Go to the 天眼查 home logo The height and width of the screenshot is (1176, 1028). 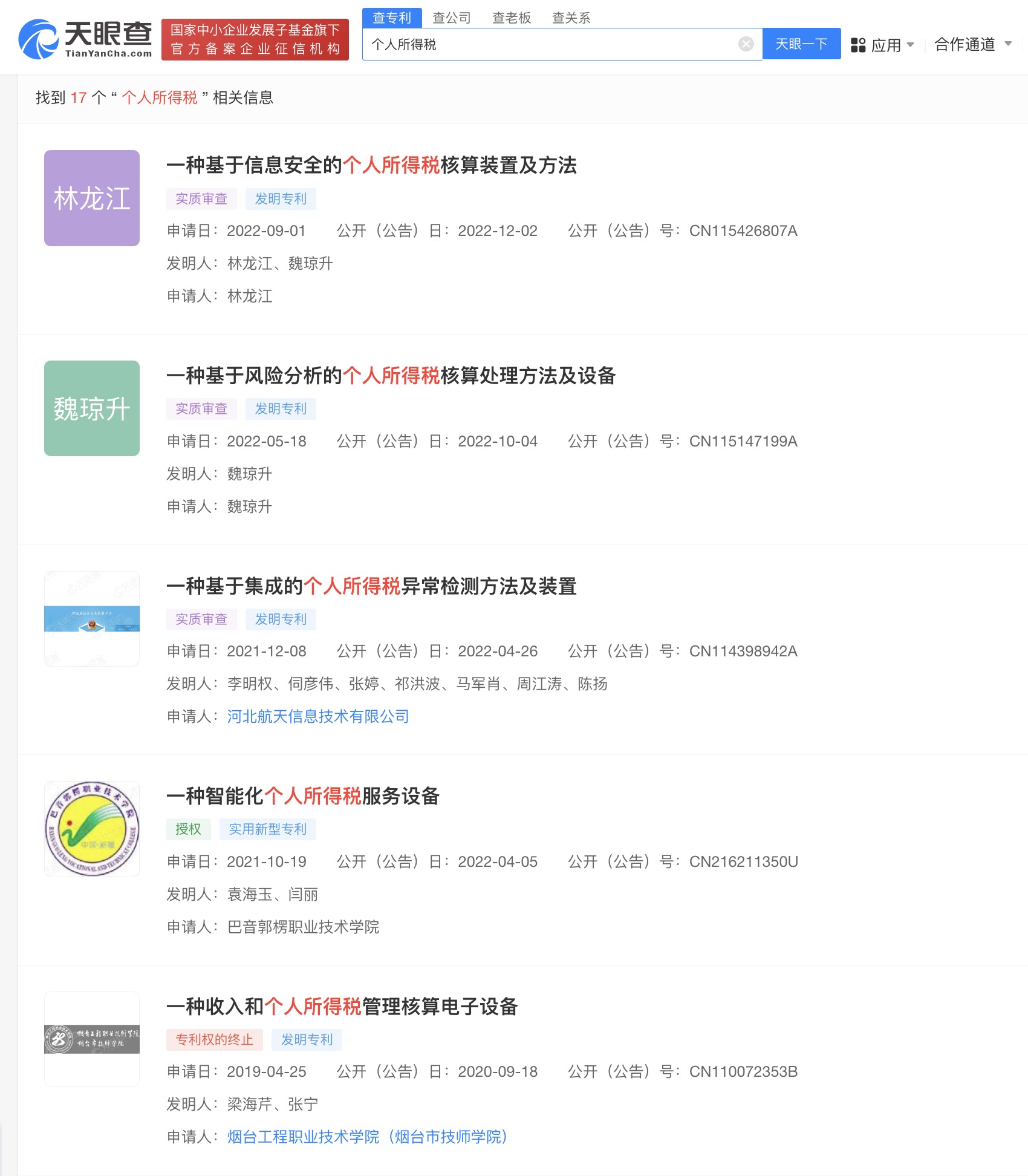point(86,39)
